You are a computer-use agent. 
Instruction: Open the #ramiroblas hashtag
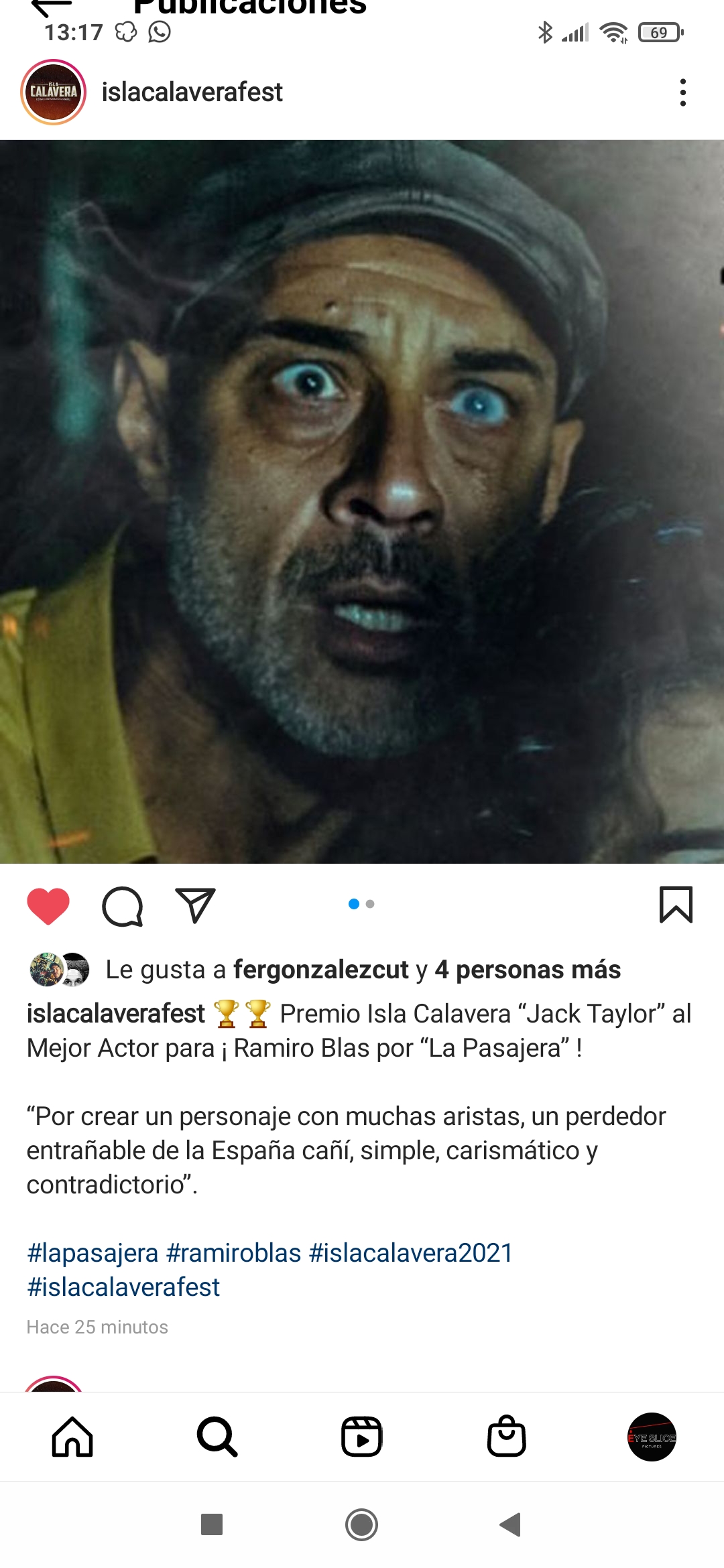(x=233, y=1253)
